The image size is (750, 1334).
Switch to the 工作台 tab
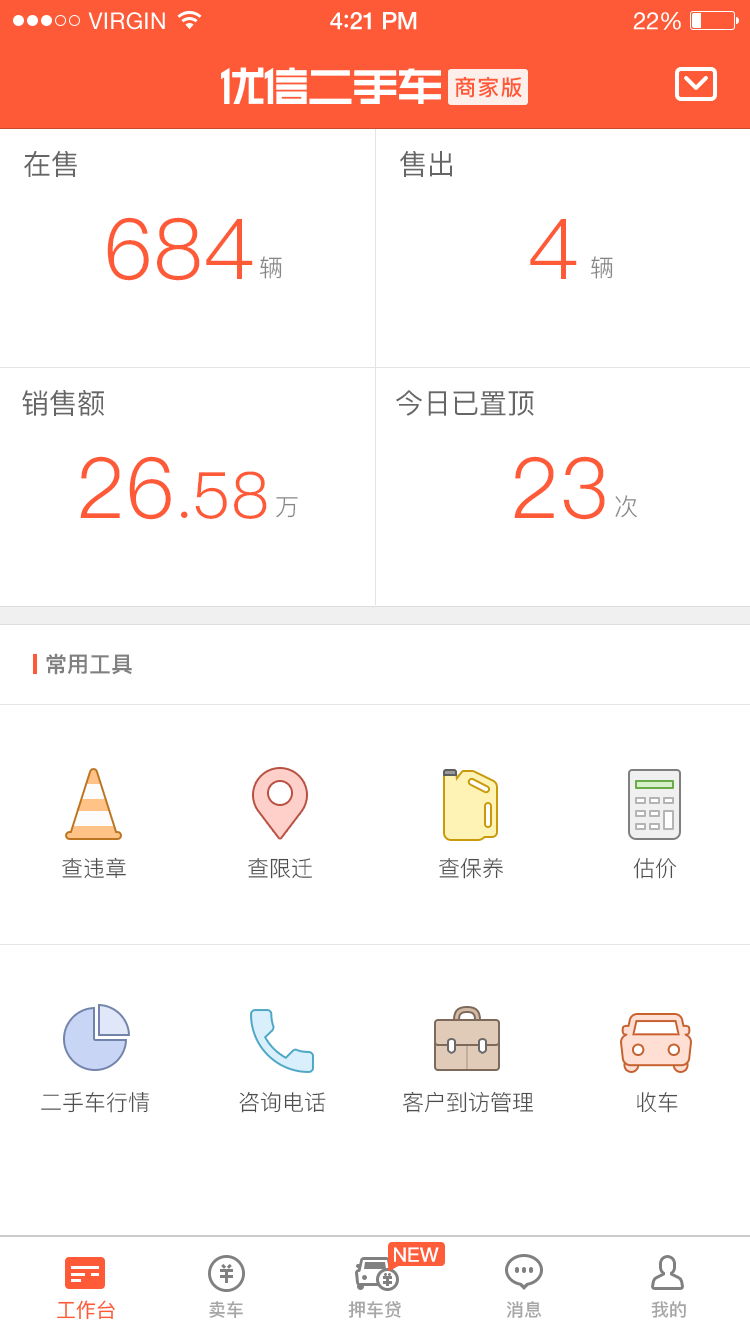(85, 1287)
